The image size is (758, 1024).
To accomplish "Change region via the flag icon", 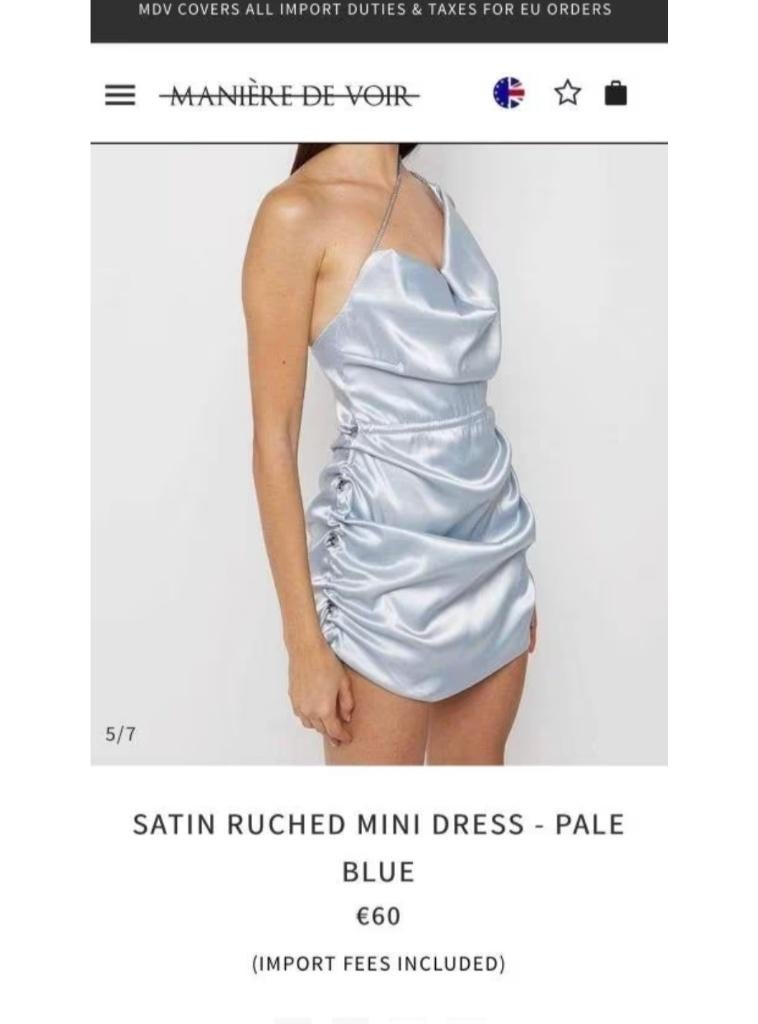I will (508, 93).
